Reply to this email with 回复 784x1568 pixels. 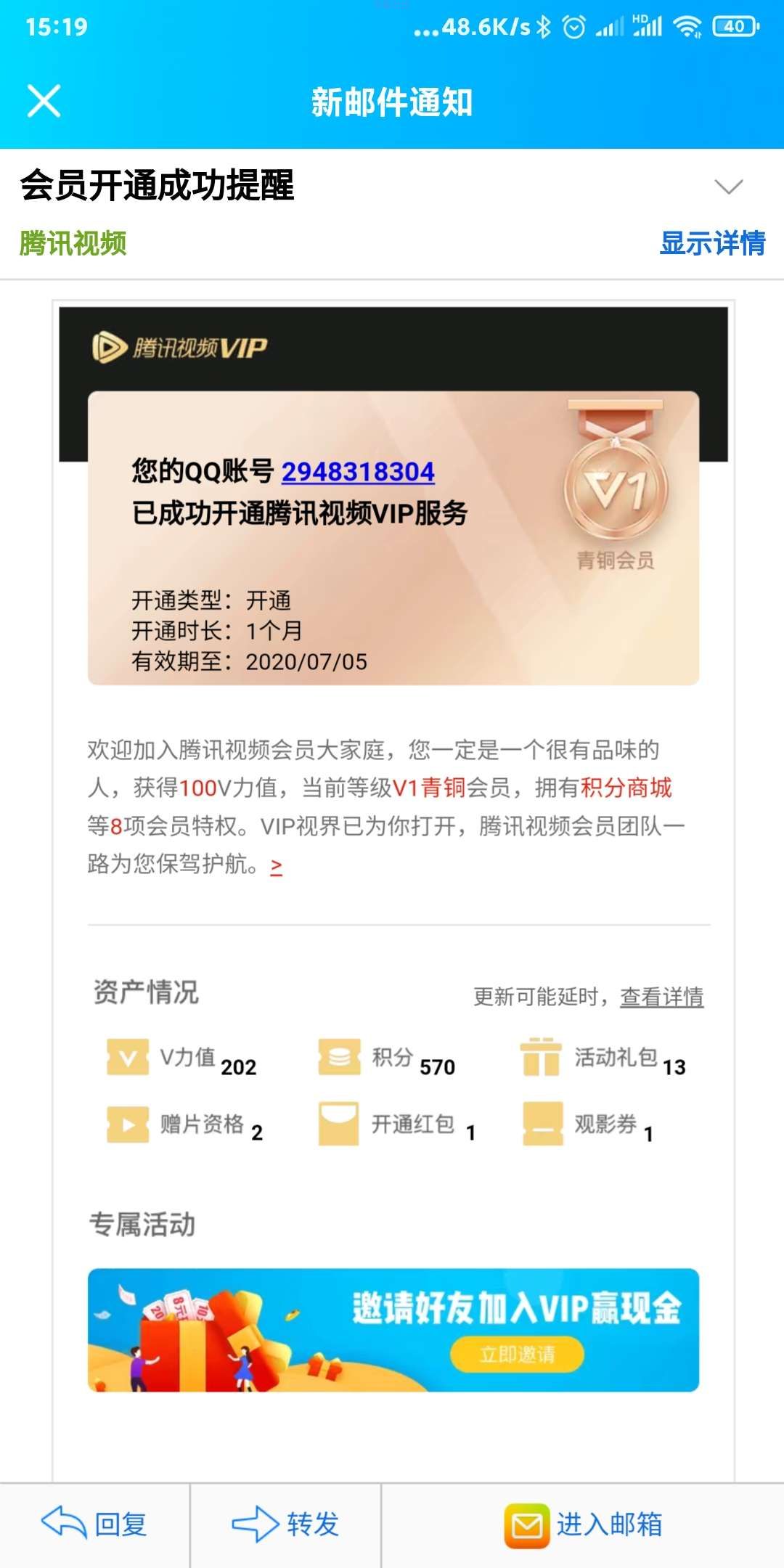(95, 1524)
